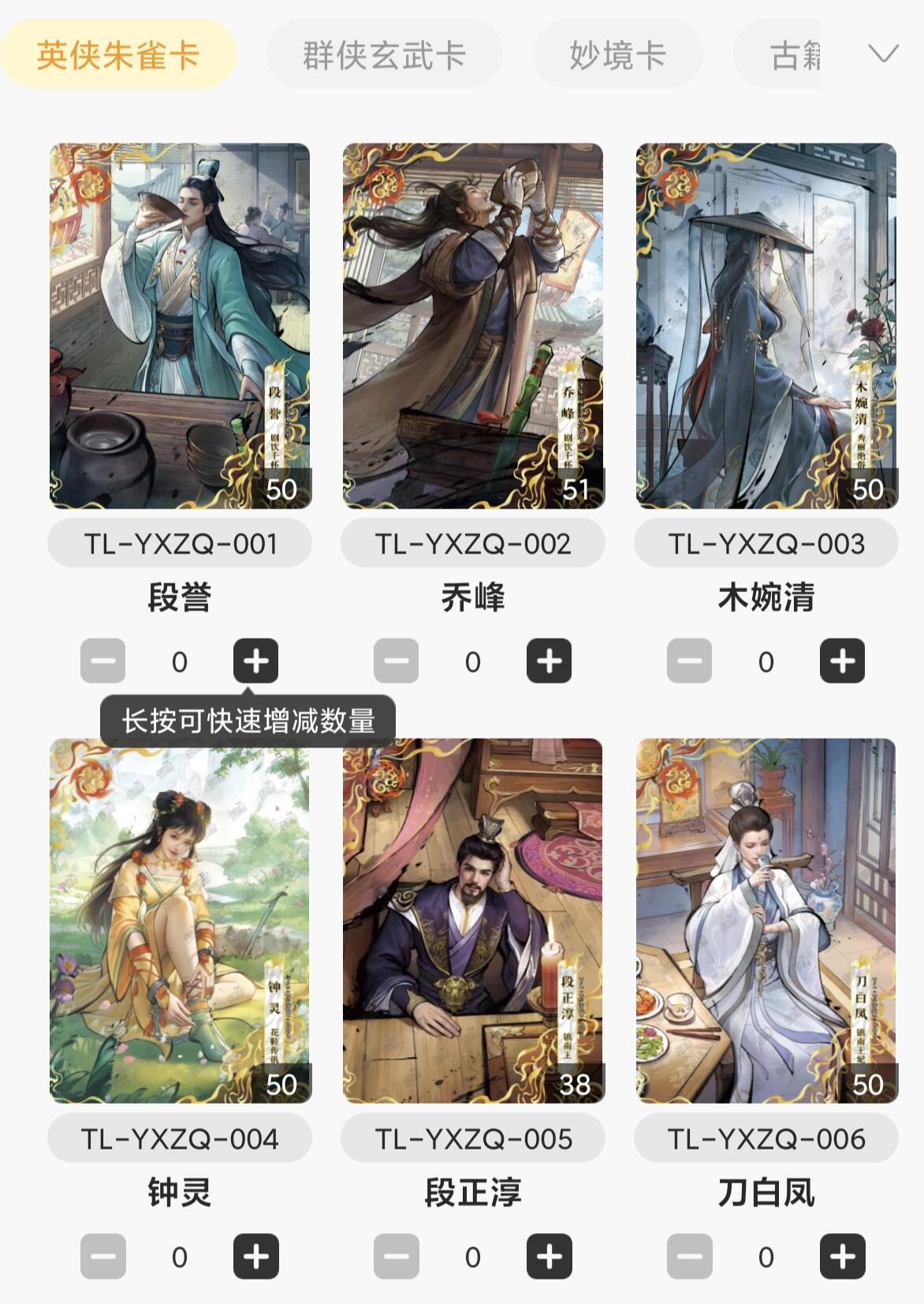Switch to the 群侠玄武卡 tab
Image resolution: width=924 pixels, height=1304 pixels.
384,55
